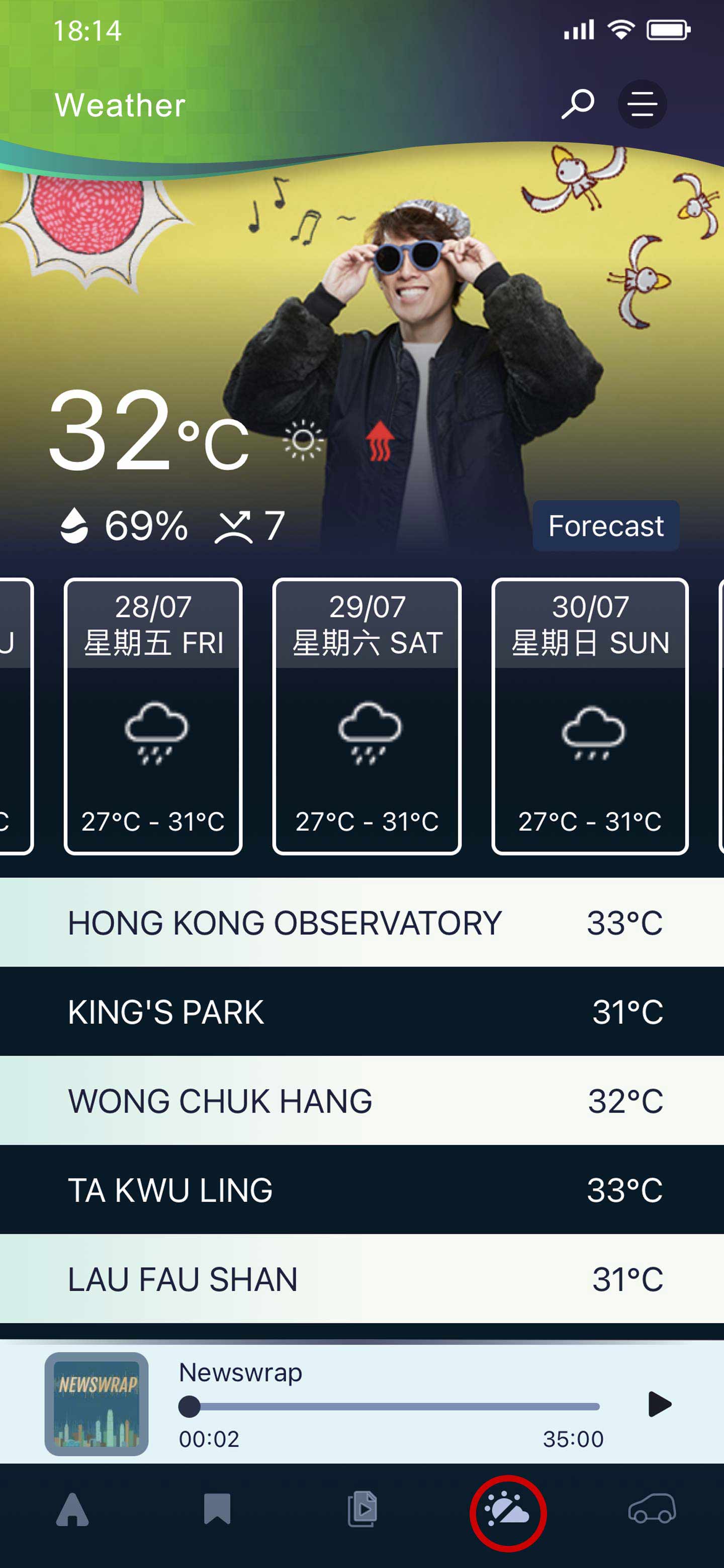Go to the home tab
This screenshot has width=724, height=1568.
(72, 1510)
